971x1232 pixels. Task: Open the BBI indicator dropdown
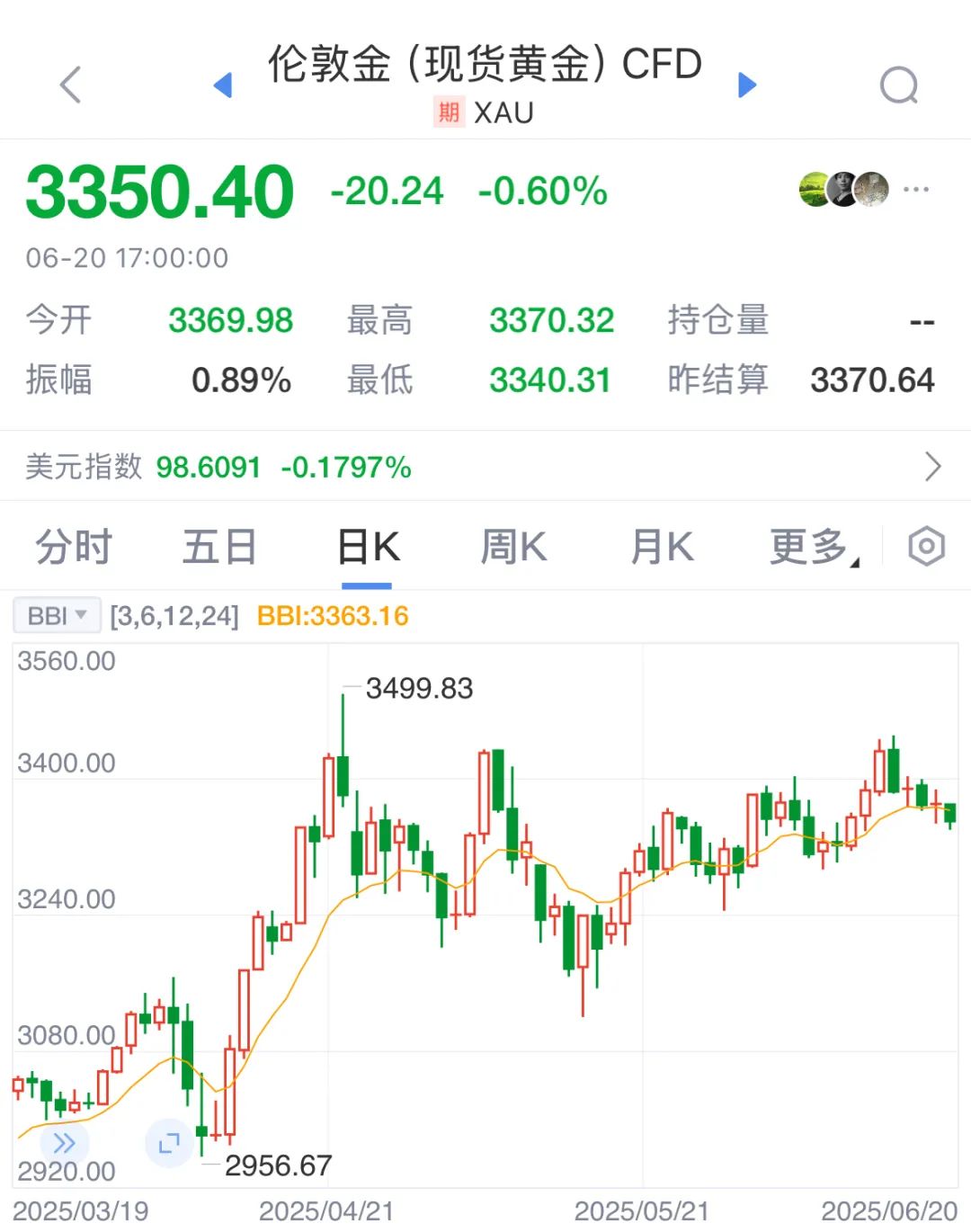tap(57, 616)
